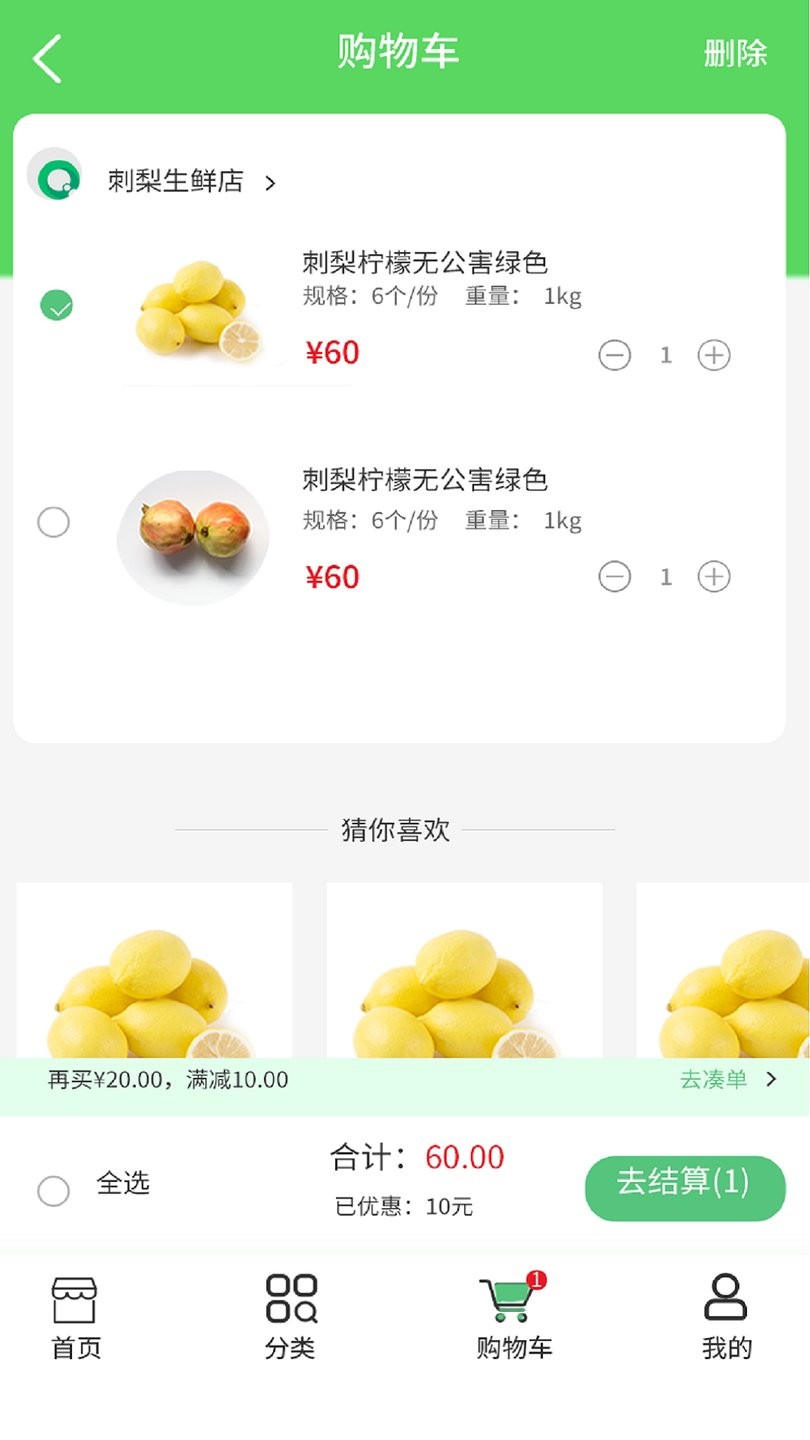Tap the minus icon on the lemon item
The width and height of the screenshot is (810, 1440).
click(615, 355)
